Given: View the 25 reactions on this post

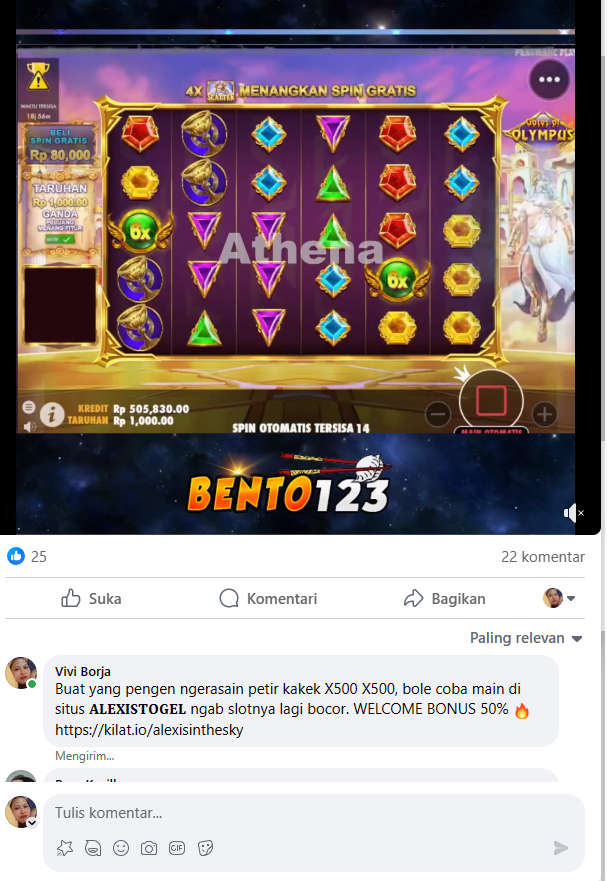Looking at the screenshot, I should [x=26, y=557].
